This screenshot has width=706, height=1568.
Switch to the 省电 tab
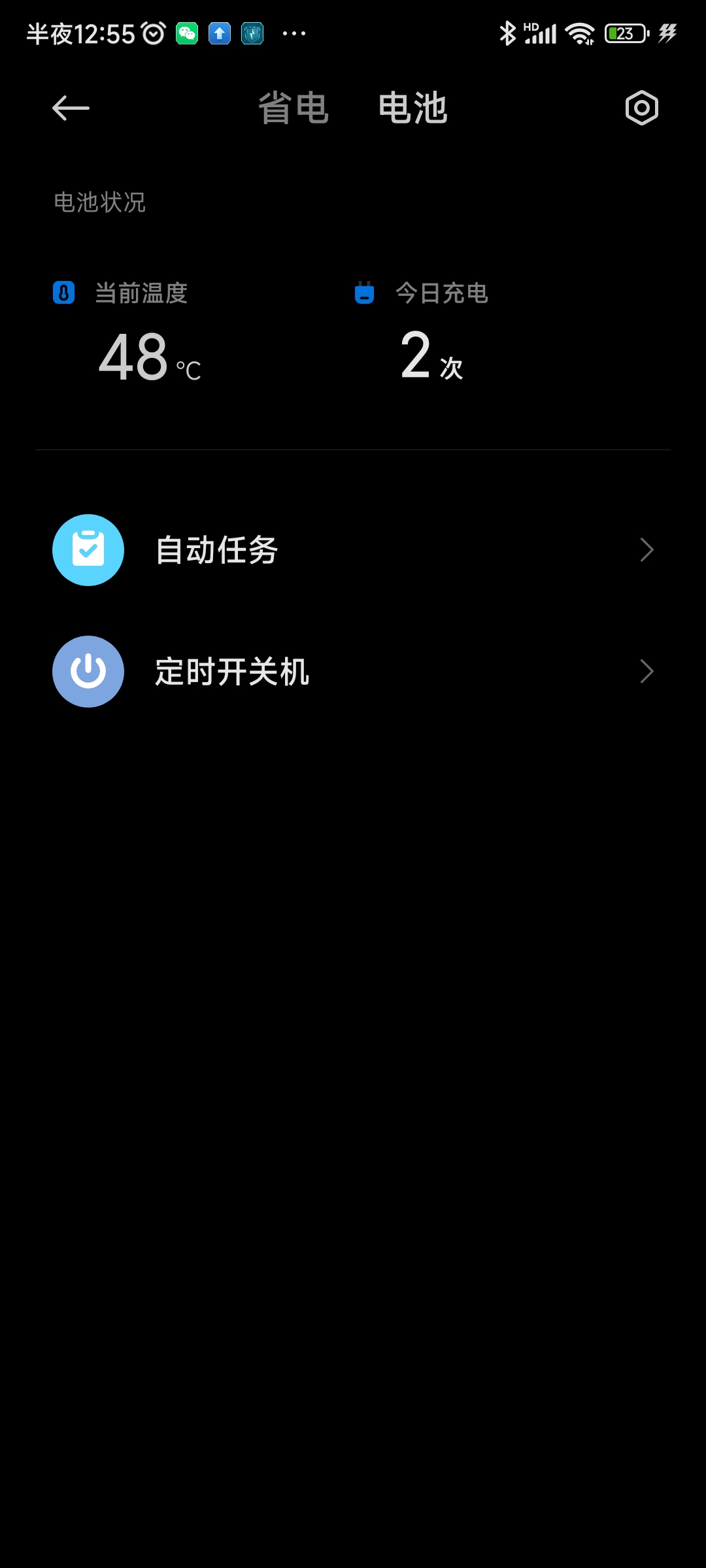(x=294, y=108)
